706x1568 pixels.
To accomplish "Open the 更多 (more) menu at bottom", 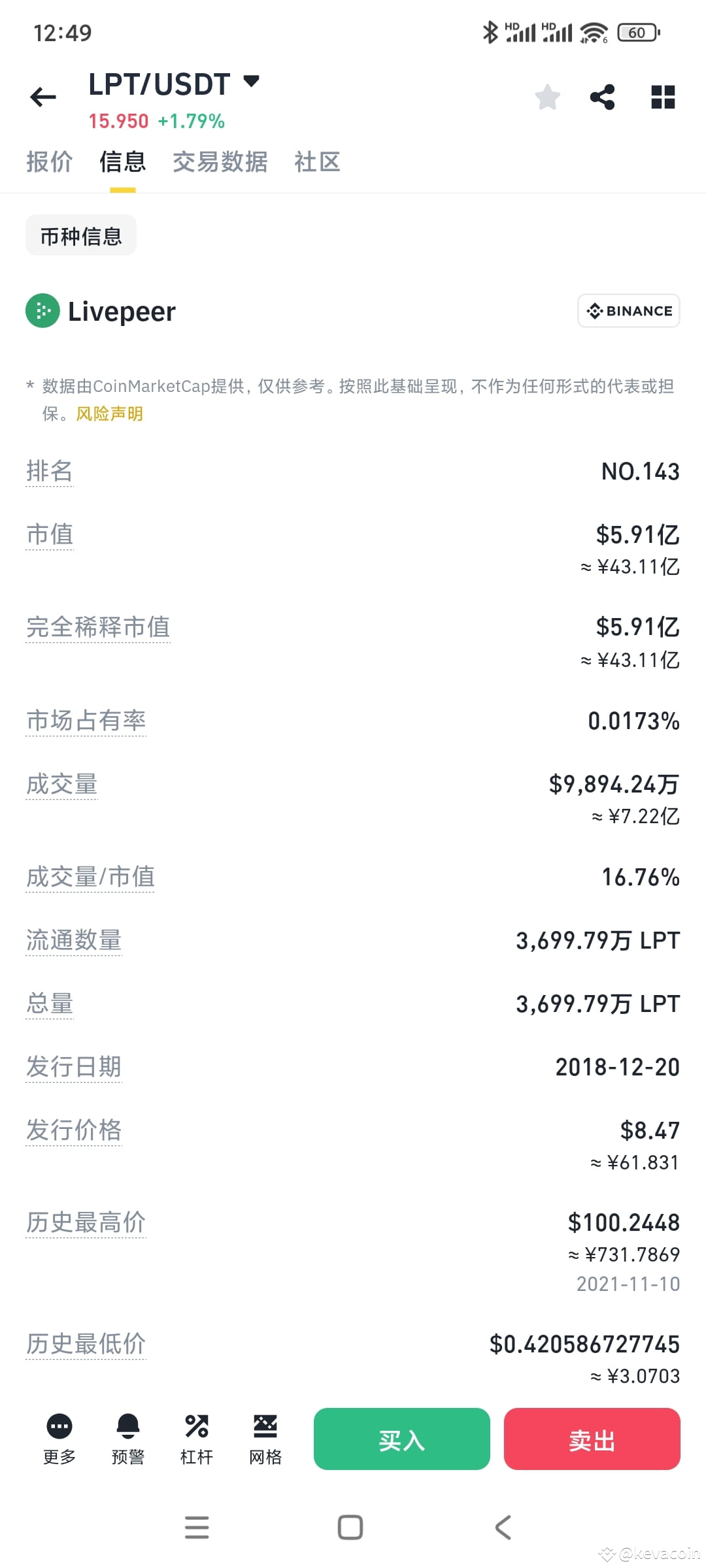I will 59,1441.
